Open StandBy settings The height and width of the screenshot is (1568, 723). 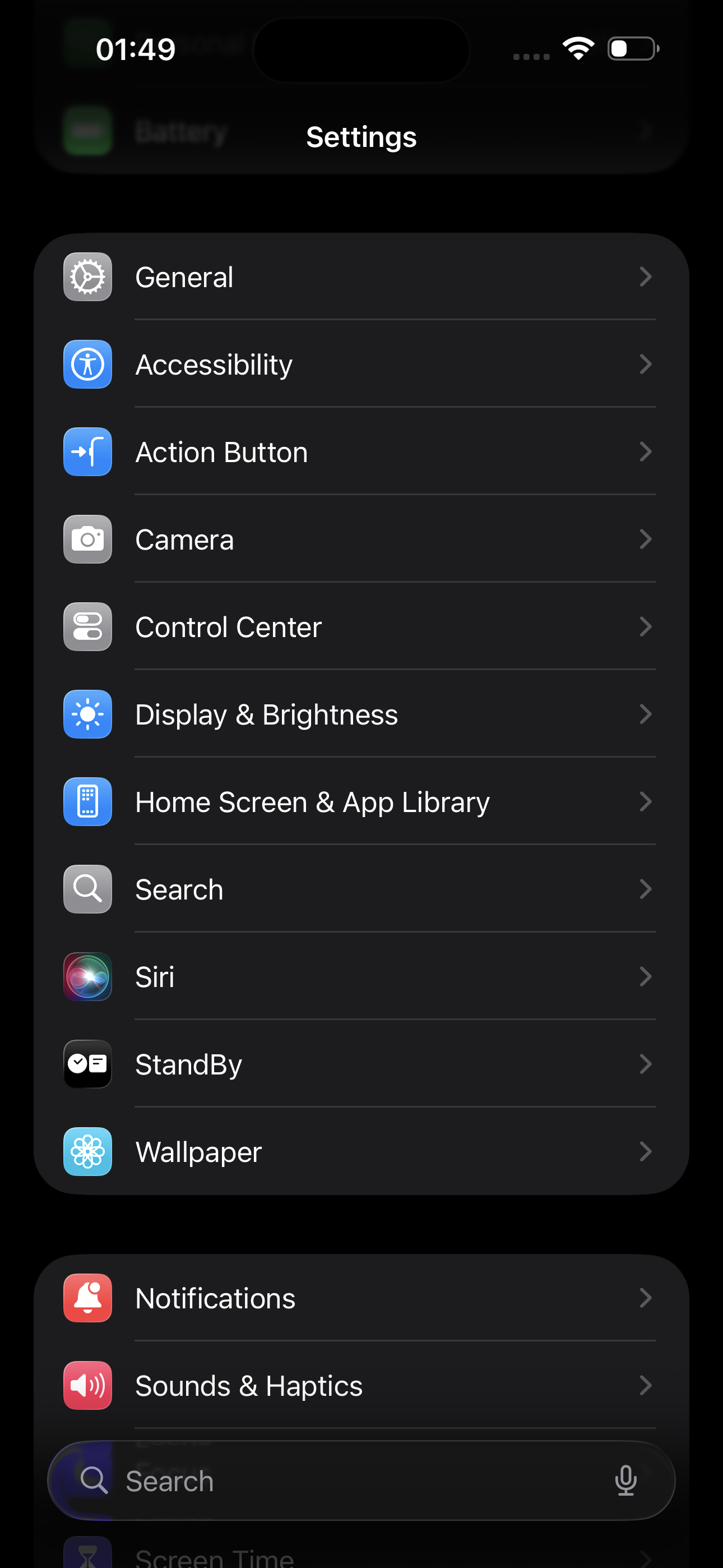point(360,1064)
